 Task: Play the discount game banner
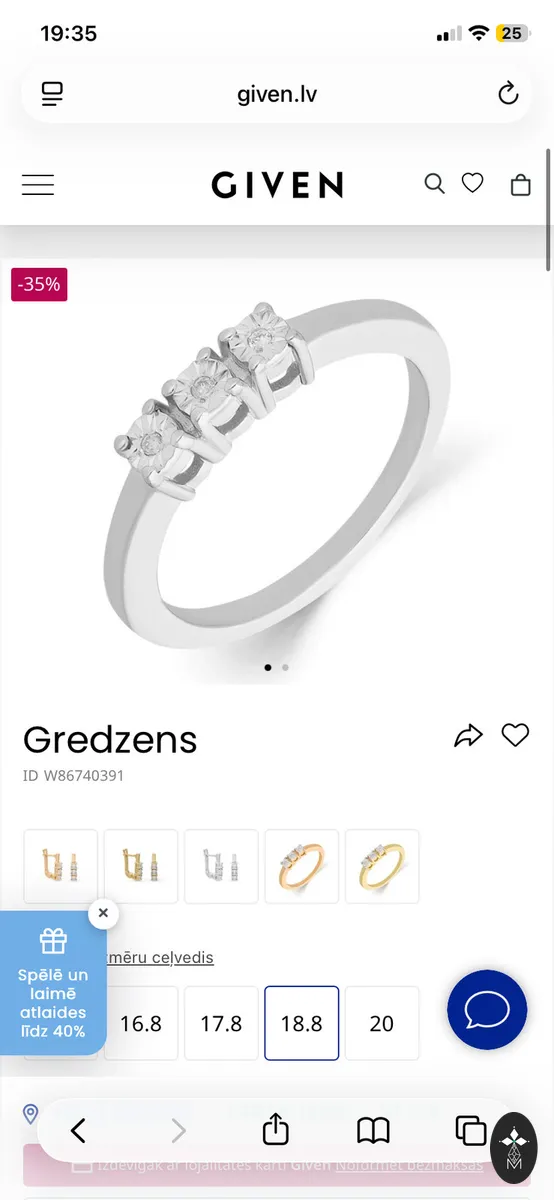(53, 983)
